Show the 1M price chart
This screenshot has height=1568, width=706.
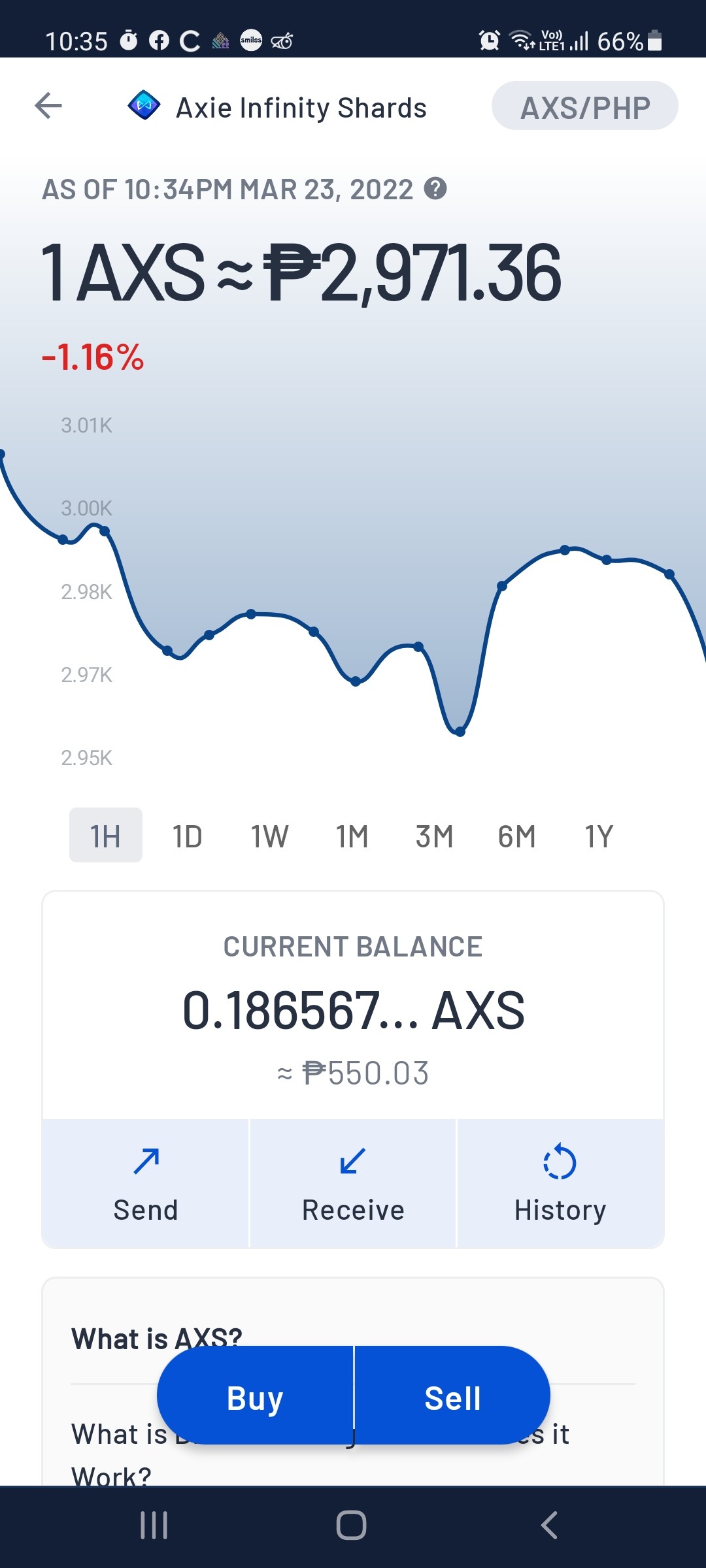(352, 836)
